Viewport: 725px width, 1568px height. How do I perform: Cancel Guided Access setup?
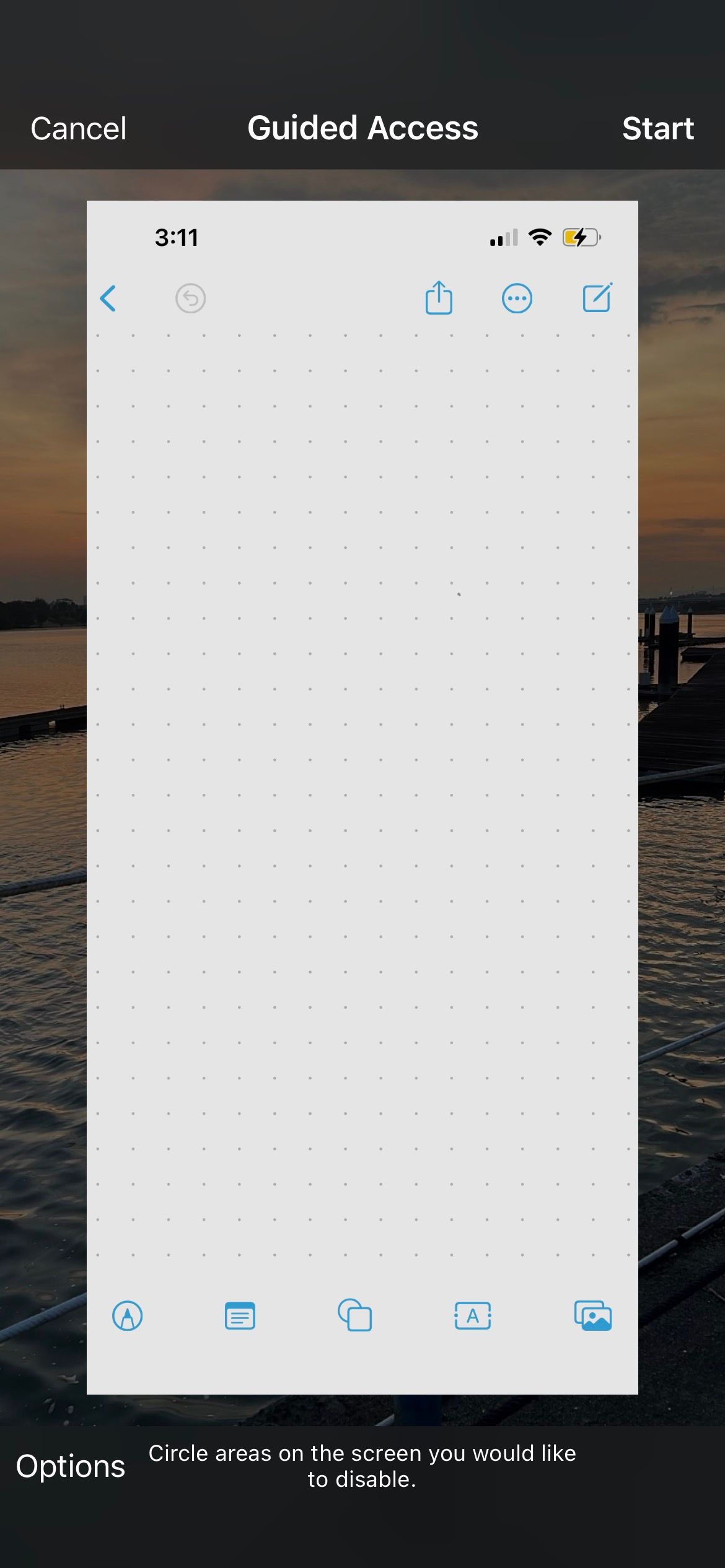[79, 129]
